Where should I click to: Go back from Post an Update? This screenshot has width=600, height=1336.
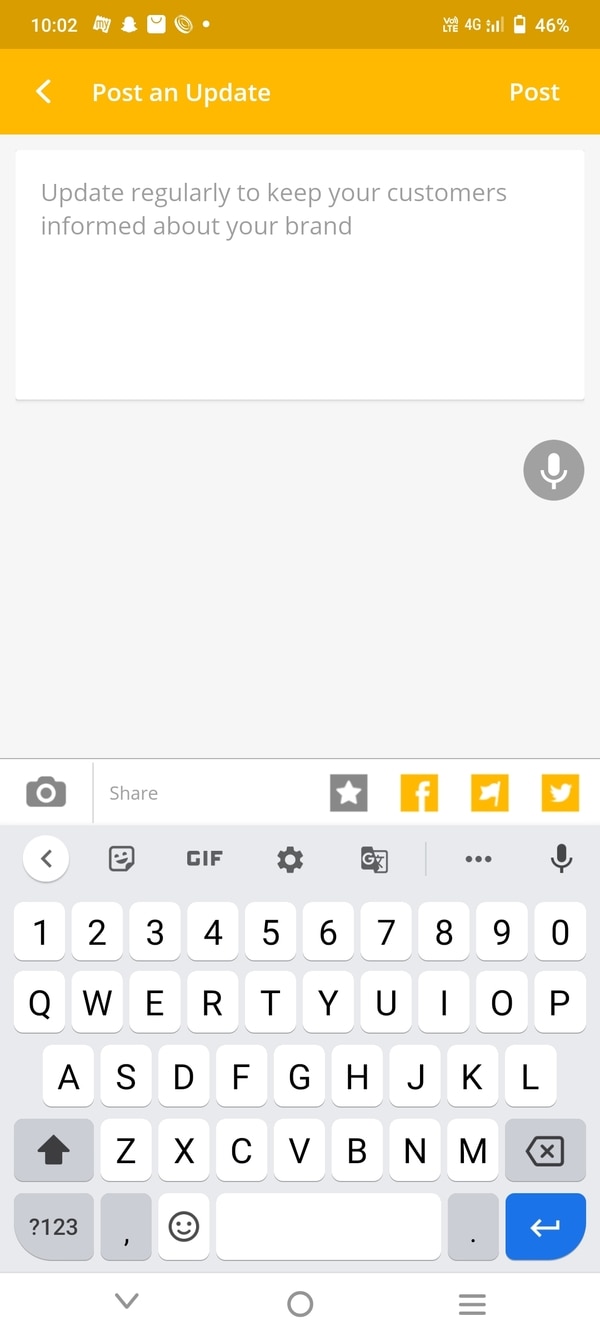[x=43, y=92]
